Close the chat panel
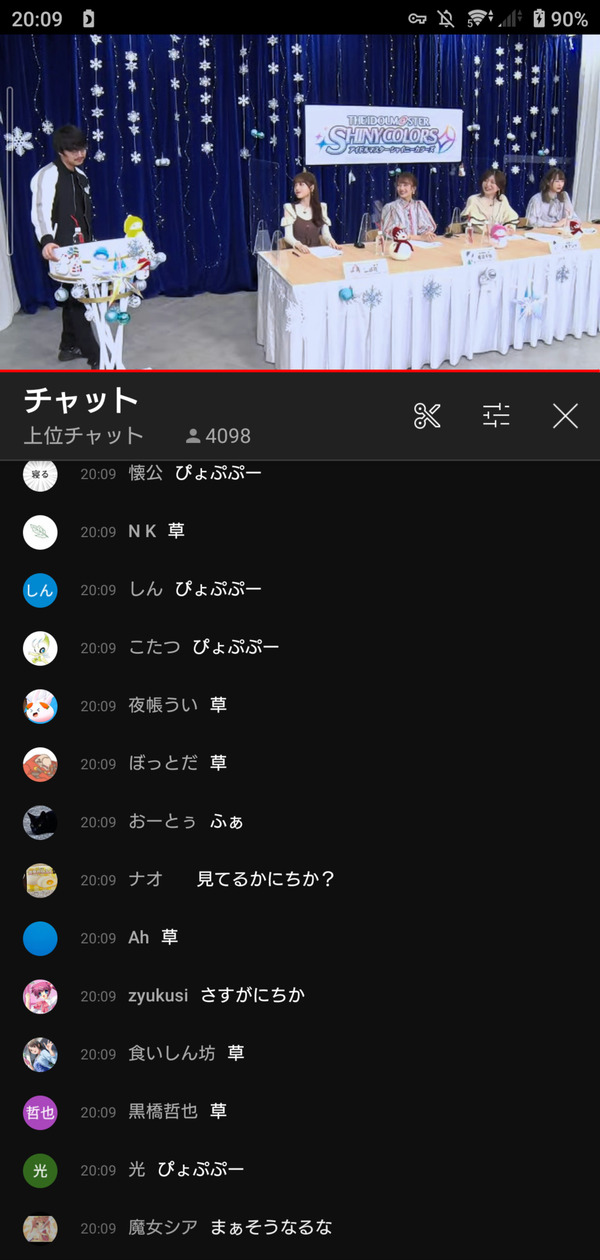The width and height of the screenshot is (600, 1260). point(565,416)
